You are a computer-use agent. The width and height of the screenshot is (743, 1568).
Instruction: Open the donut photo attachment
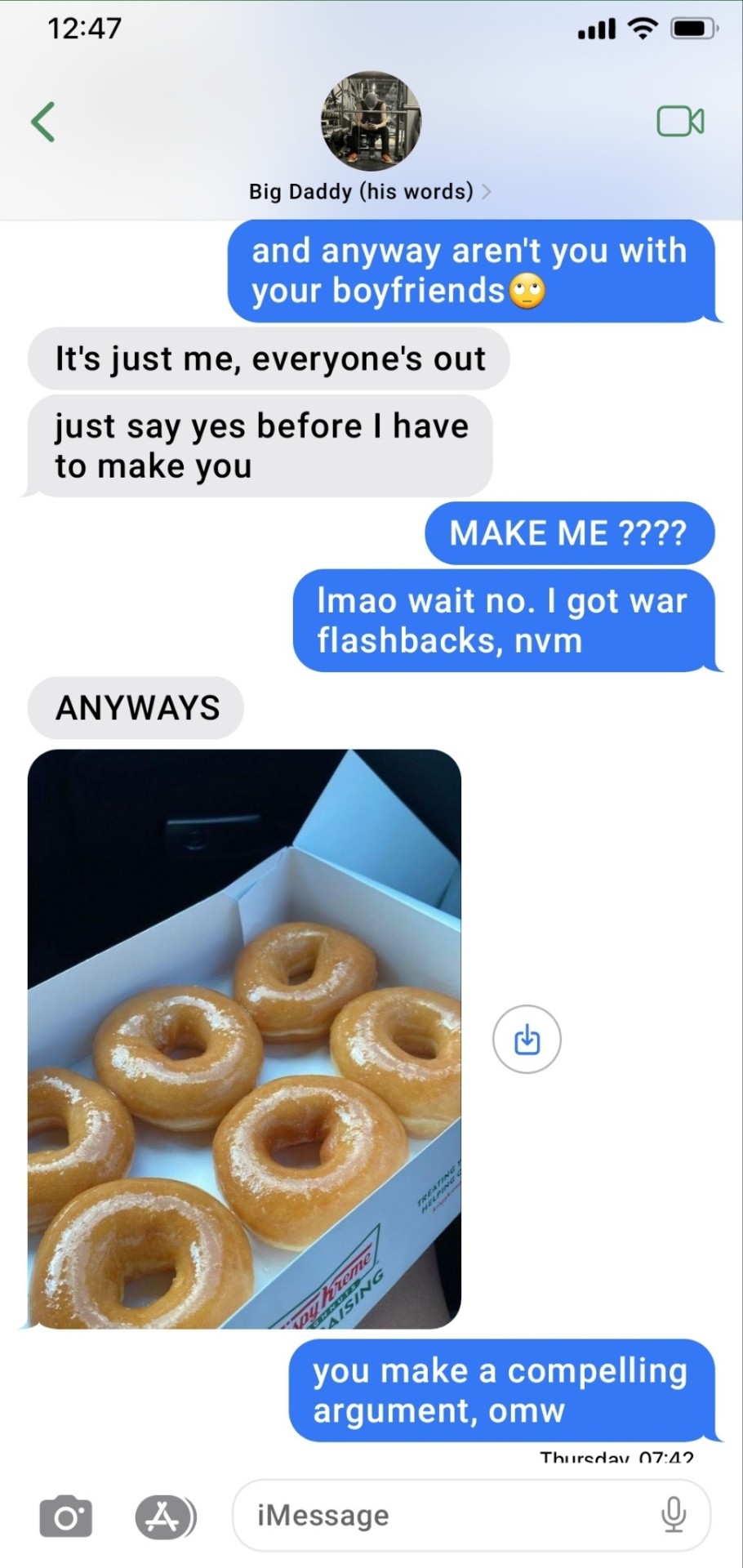tap(244, 1039)
